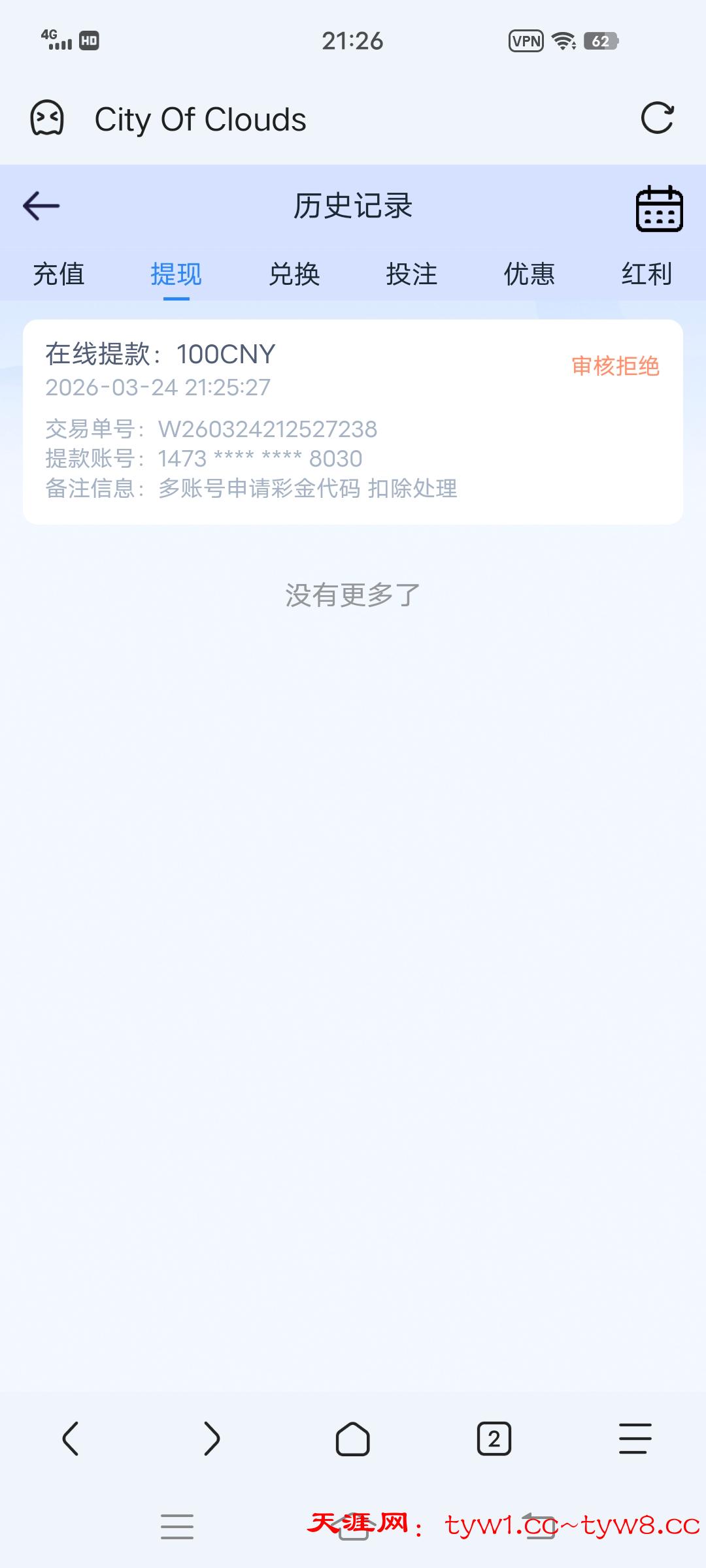Open the 100CNY withdrawal record
This screenshot has width=706, height=1568.
[353, 421]
